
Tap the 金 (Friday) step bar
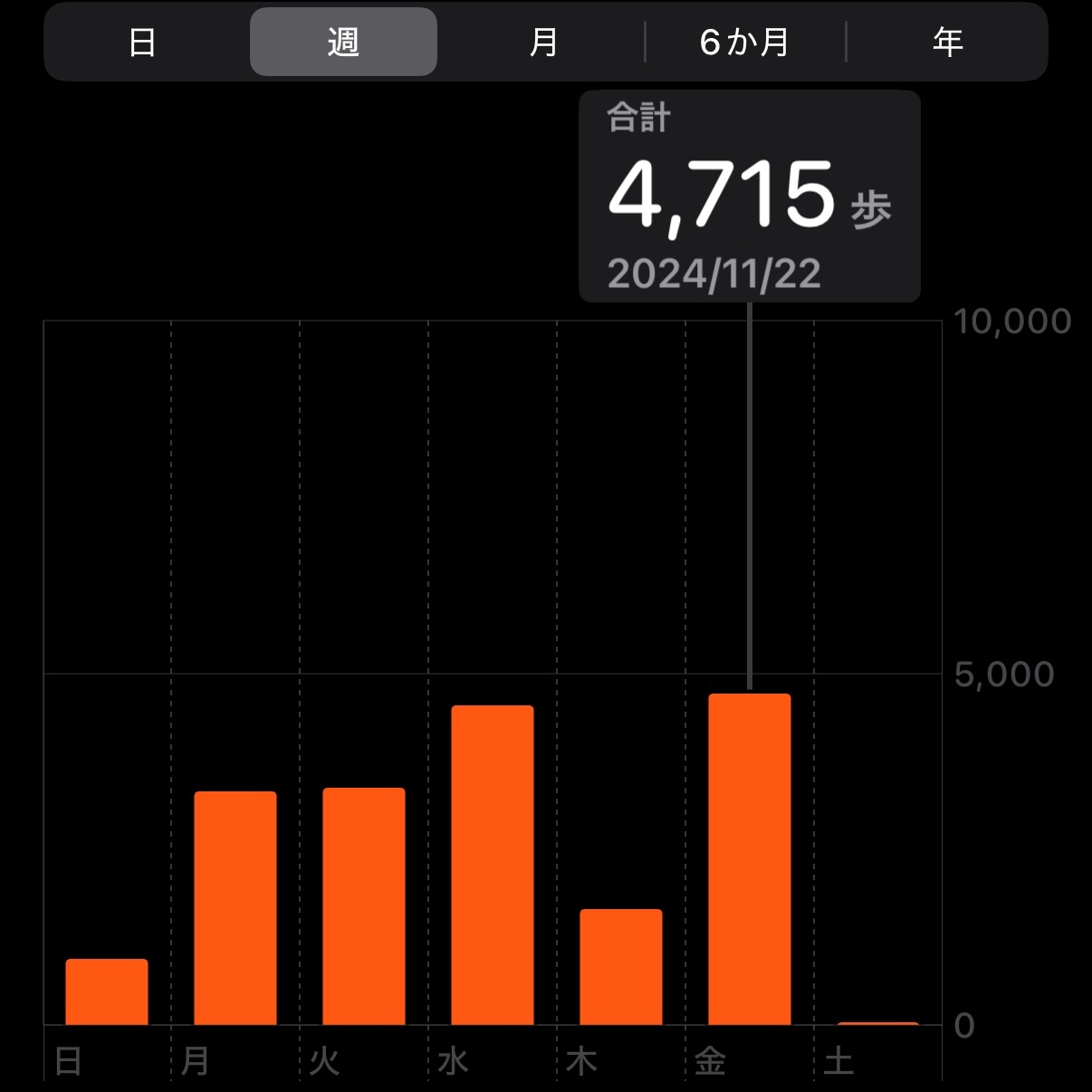coord(750,859)
